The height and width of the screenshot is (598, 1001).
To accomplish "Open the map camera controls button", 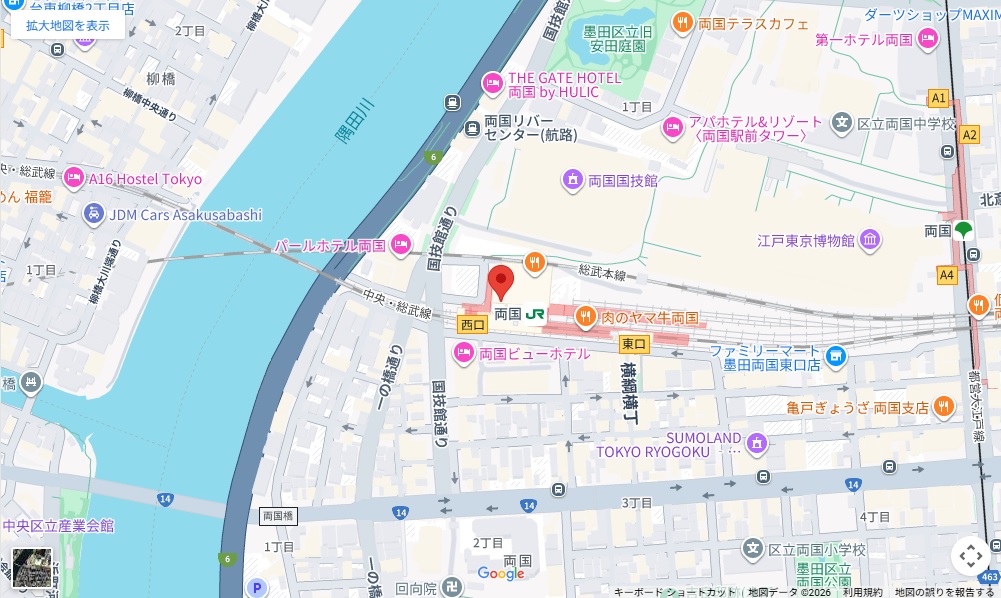I will (x=970, y=556).
